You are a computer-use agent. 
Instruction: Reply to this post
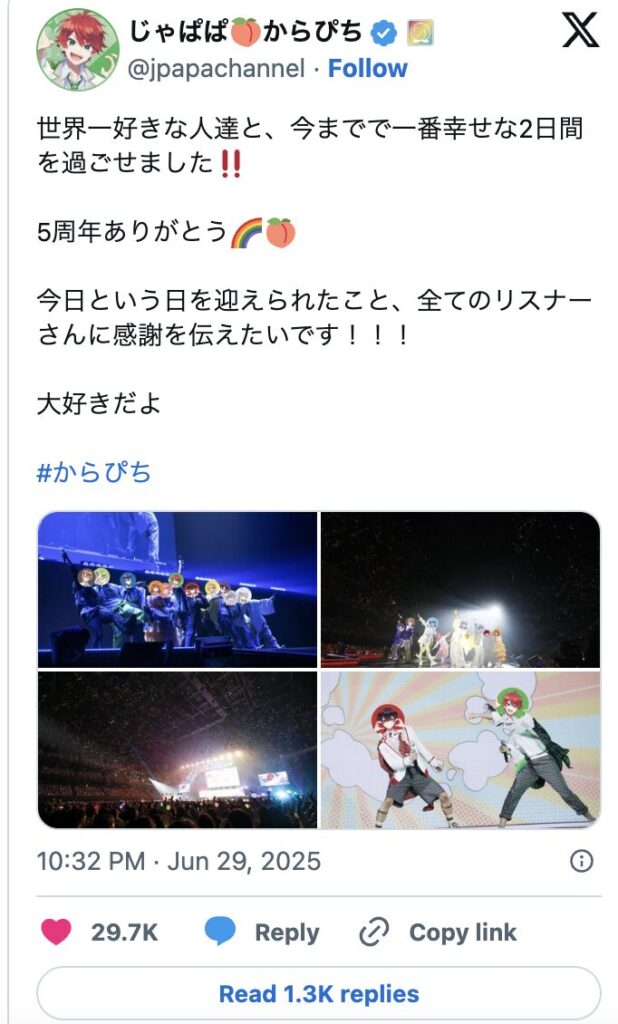(262, 932)
